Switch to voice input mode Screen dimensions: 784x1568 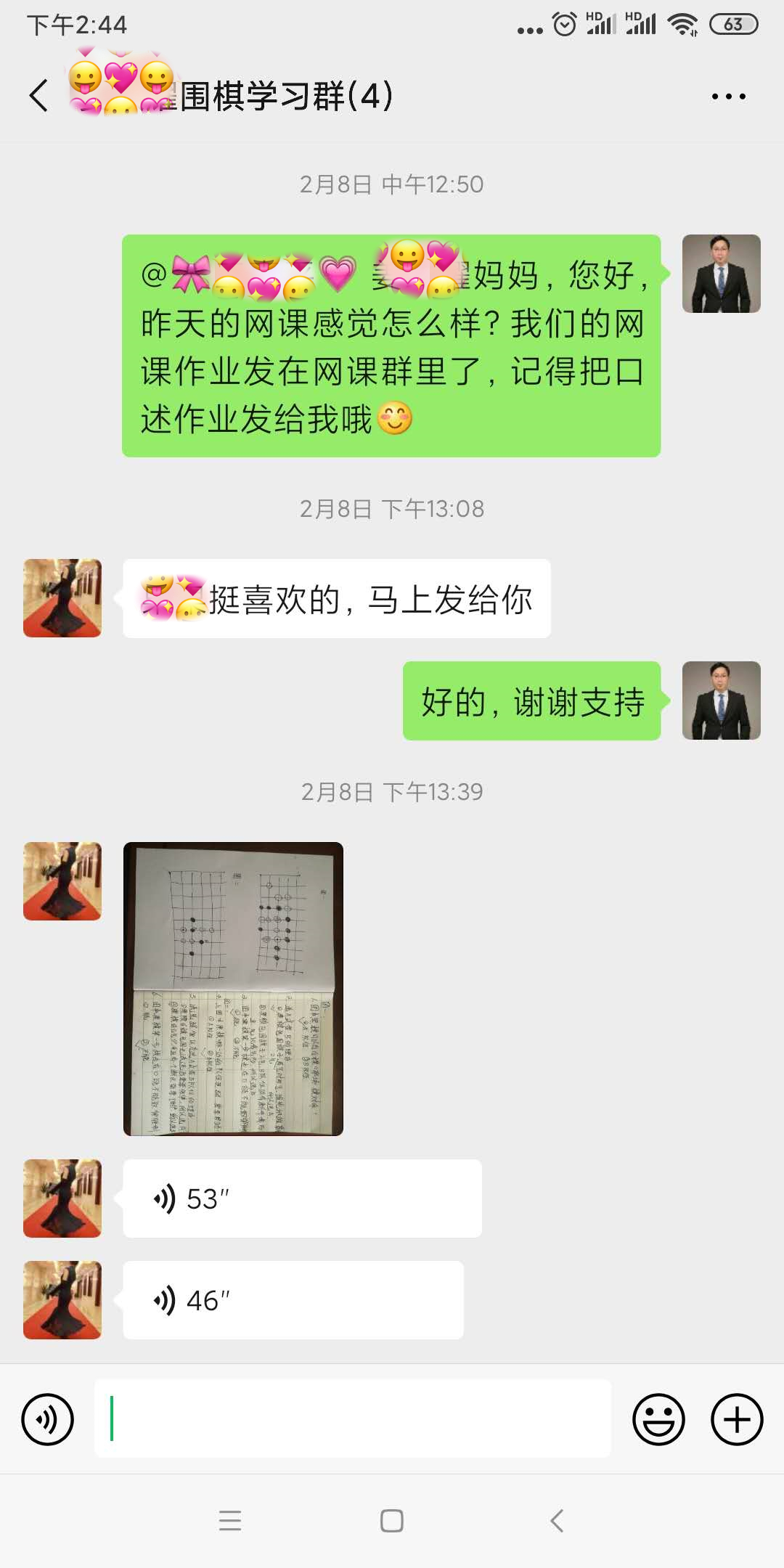(x=48, y=1420)
